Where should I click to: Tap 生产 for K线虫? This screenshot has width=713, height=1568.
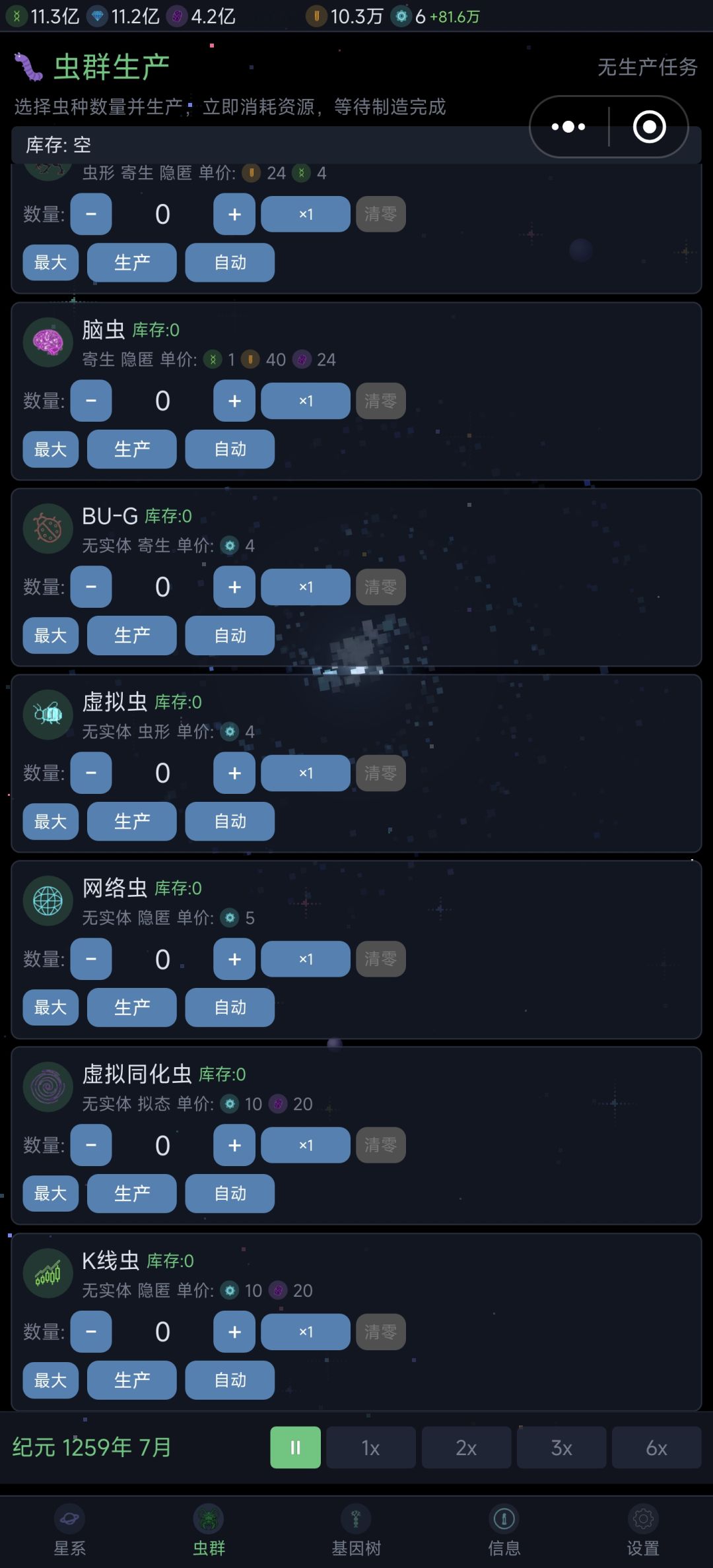[132, 1380]
